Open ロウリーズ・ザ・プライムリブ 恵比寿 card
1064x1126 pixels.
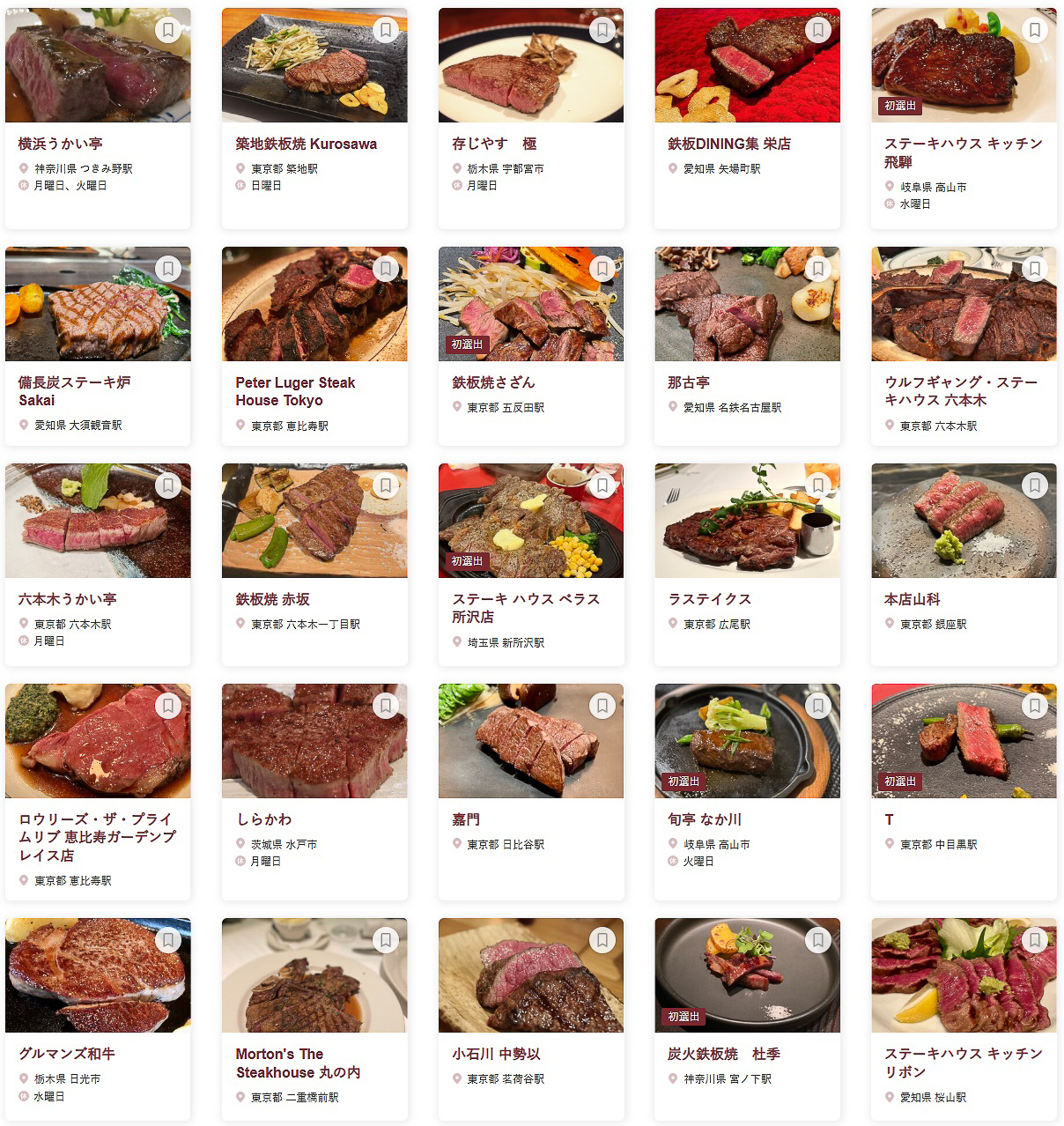[x=97, y=837]
